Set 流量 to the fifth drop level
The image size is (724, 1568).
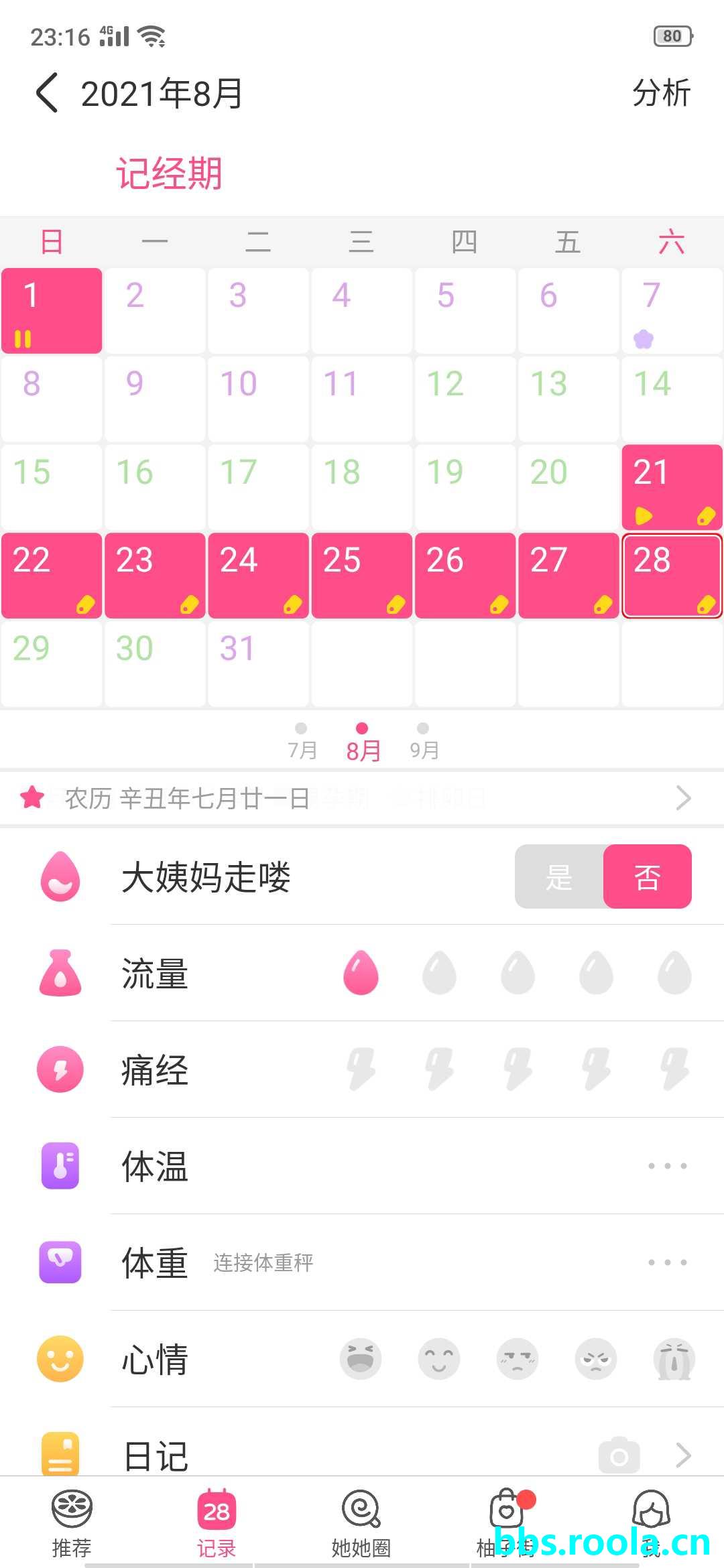pyautogui.click(x=674, y=973)
